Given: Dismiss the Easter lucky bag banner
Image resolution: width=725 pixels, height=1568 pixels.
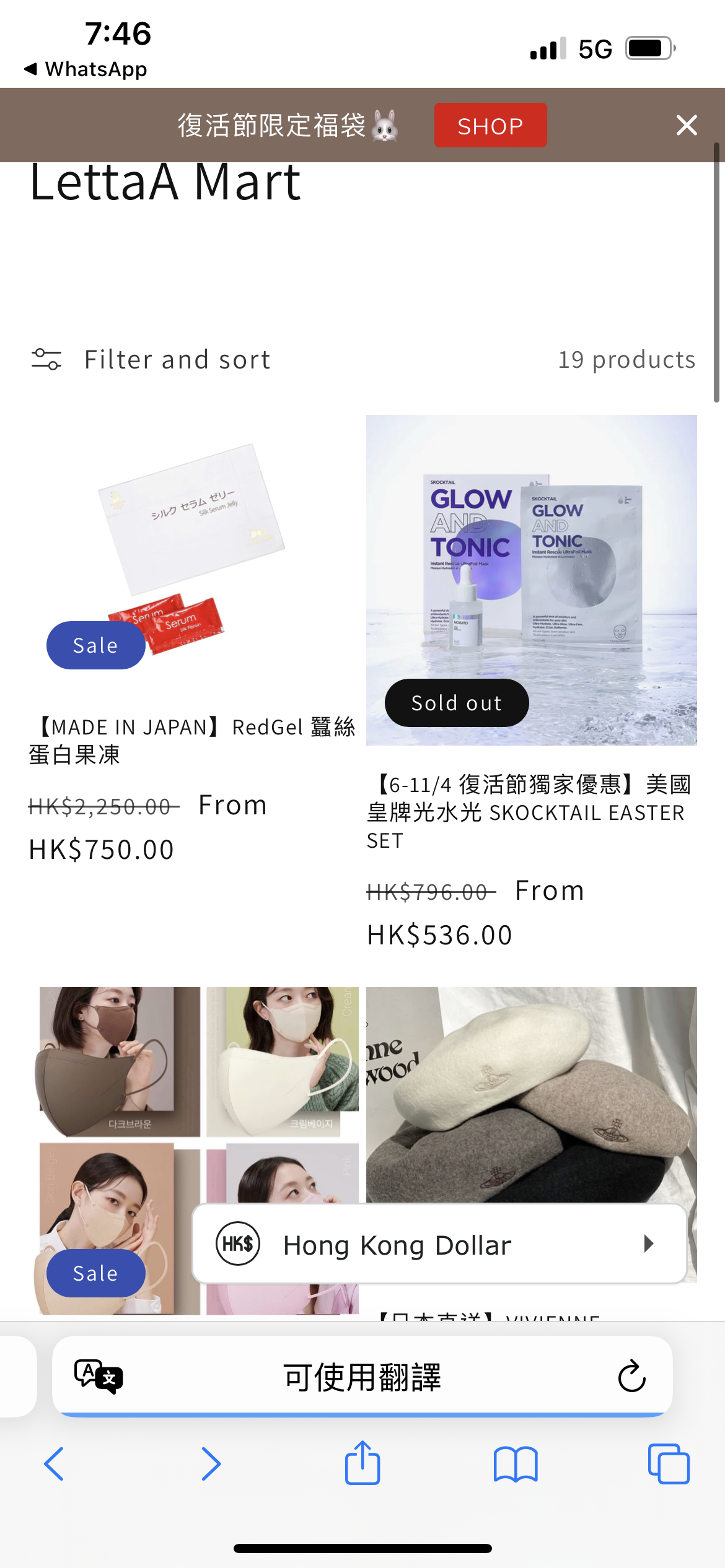Looking at the screenshot, I should pos(686,126).
